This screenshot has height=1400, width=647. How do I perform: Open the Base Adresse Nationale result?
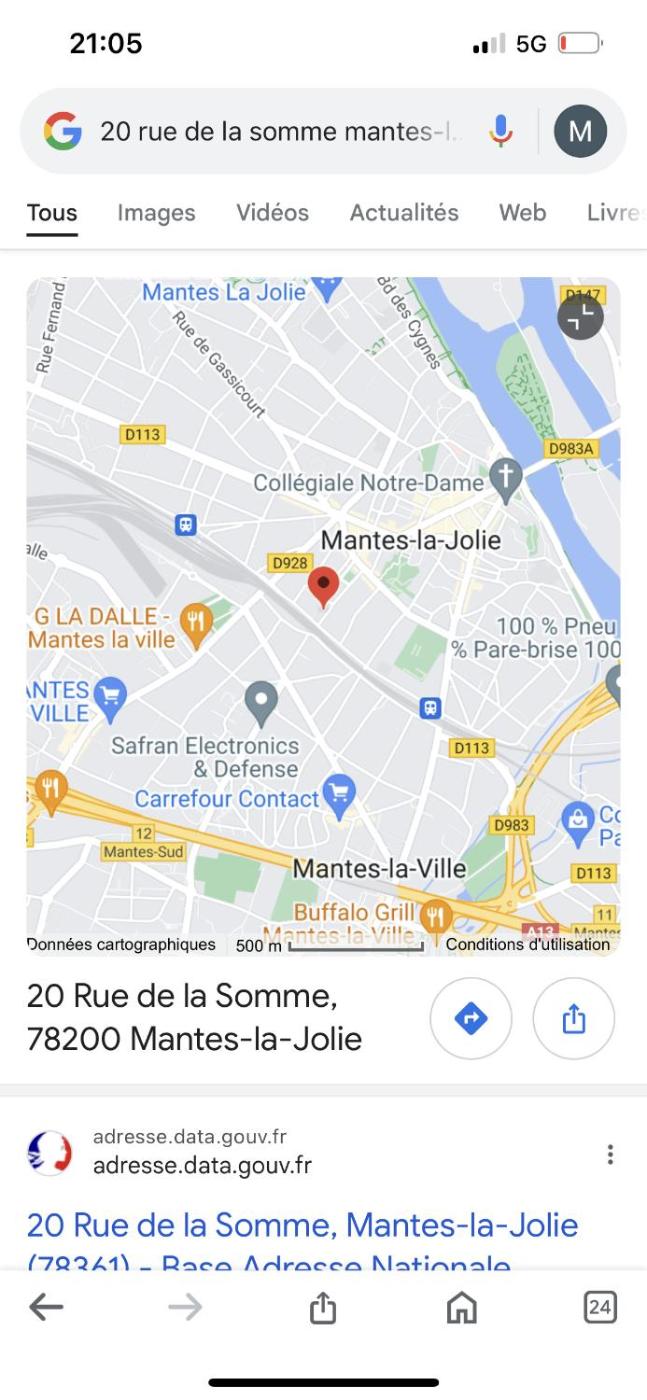302,1225
